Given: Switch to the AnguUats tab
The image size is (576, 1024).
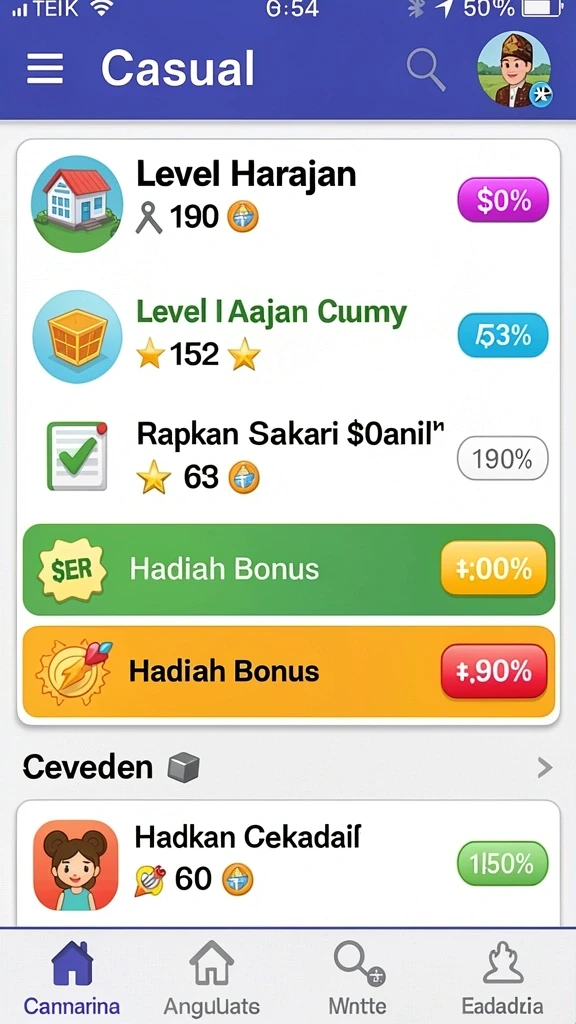Looking at the screenshot, I should tap(211, 976).
